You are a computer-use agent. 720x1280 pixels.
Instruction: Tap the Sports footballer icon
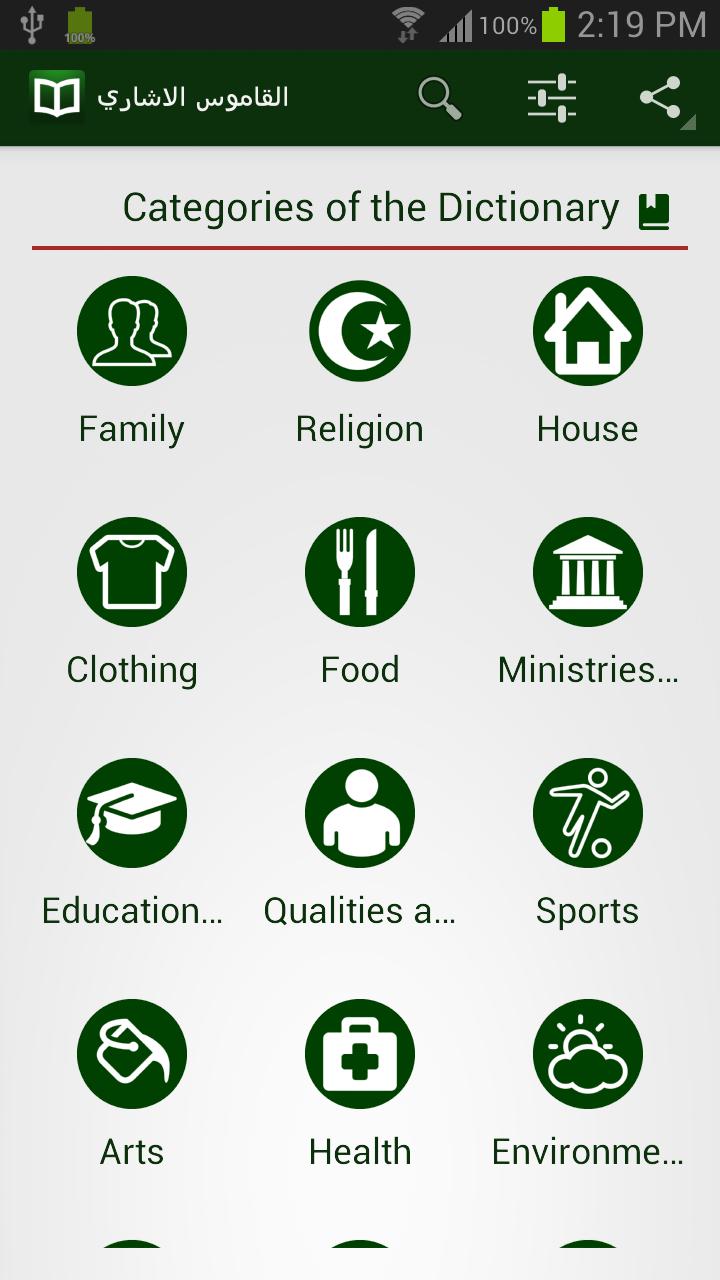[588, 812]
